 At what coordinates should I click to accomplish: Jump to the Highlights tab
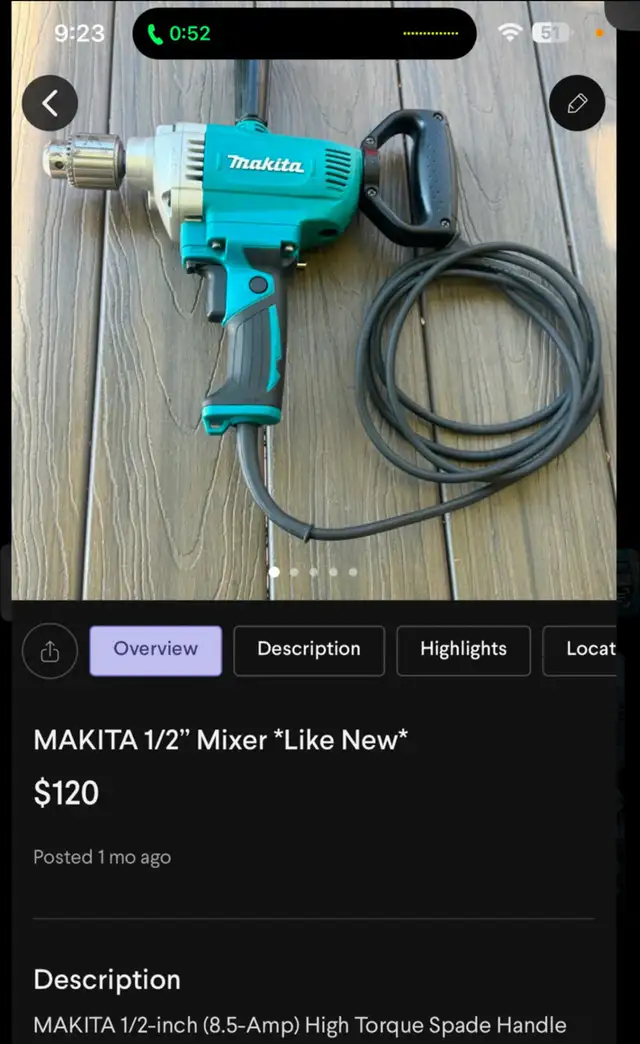(x=464, y=651)
